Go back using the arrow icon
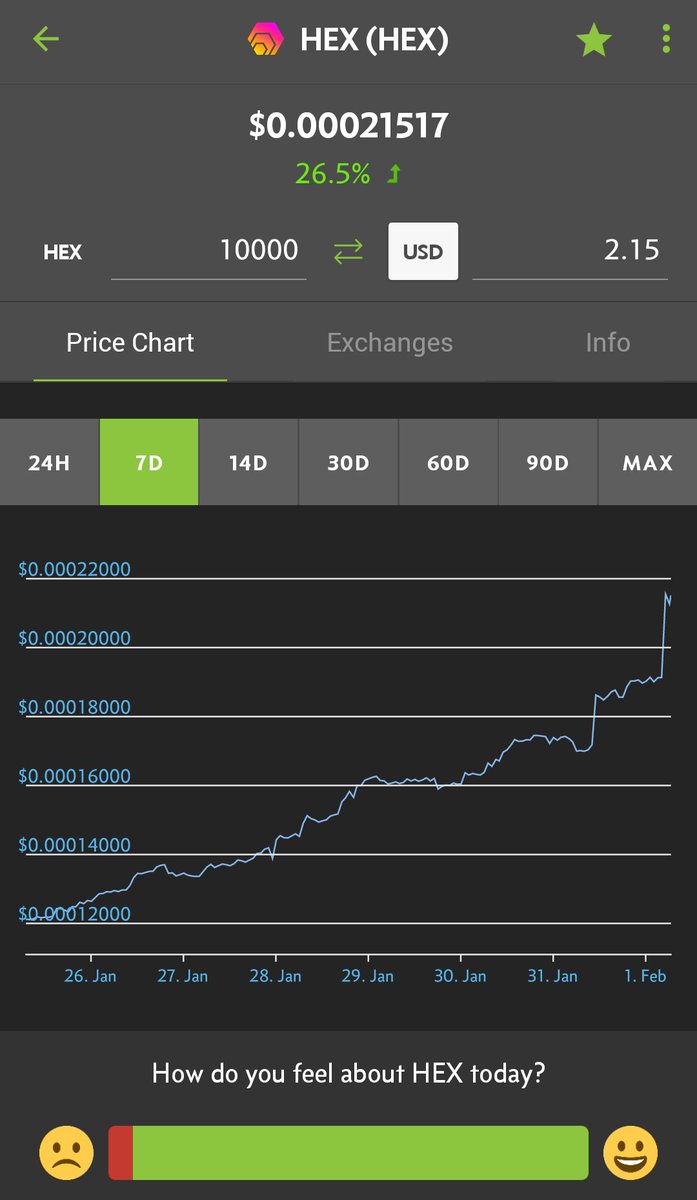Image resolution: width=697 pixels, height=1200 pixels. (x=46, y=40)
